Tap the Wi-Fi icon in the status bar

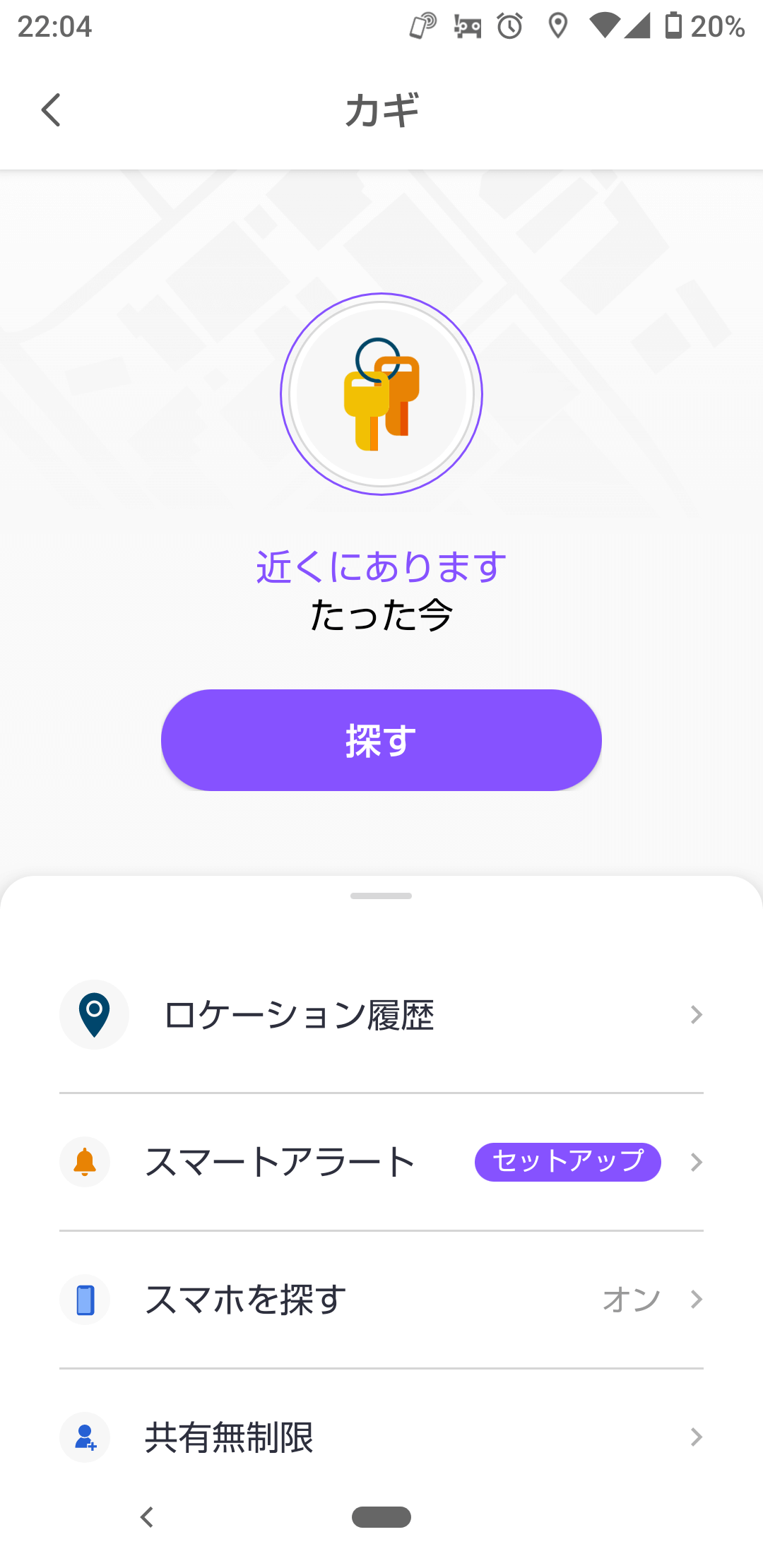pyautogui.click(x=604, y=27)
